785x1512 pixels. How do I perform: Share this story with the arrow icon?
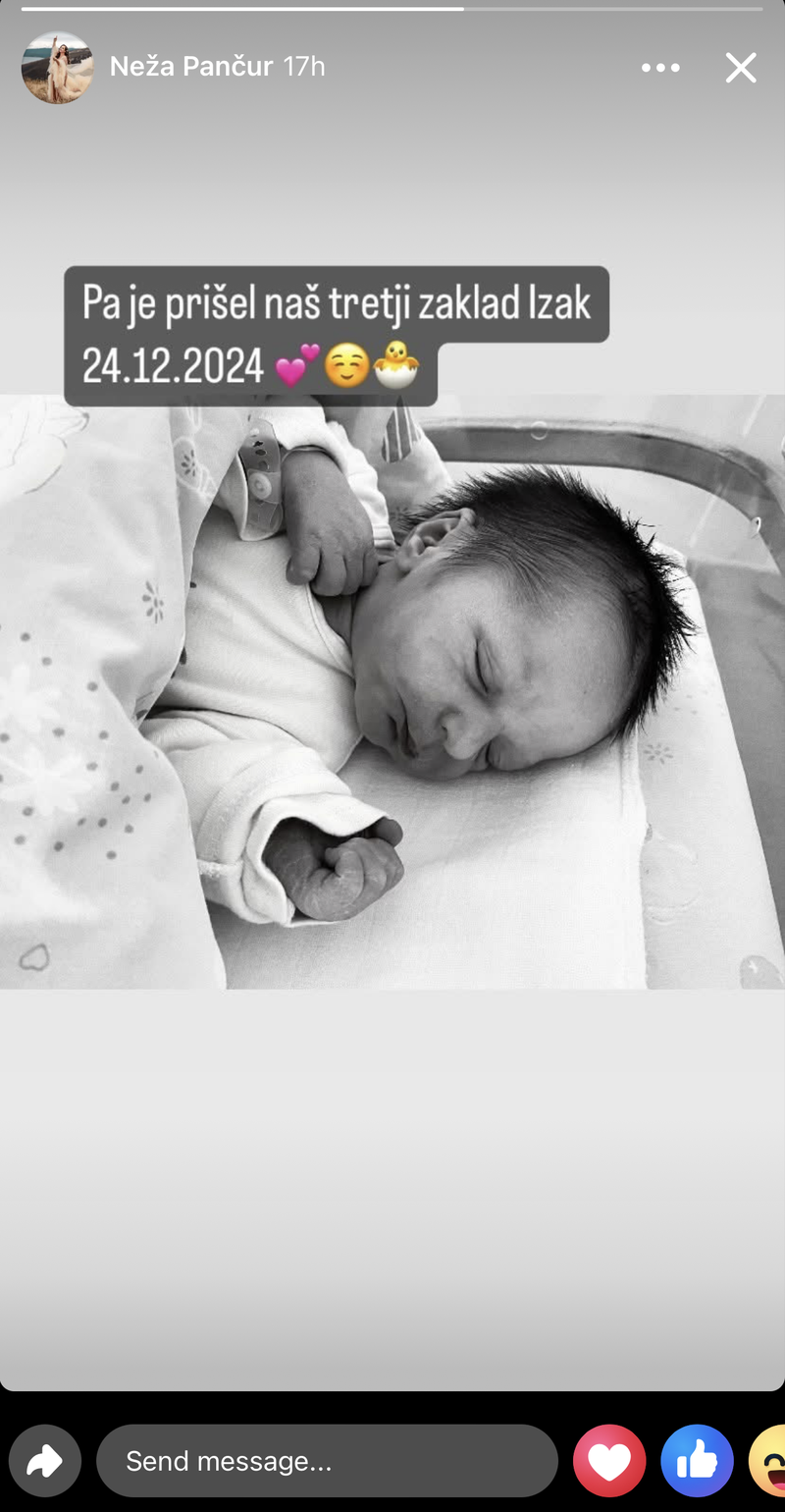click(x=45, y=1461)
